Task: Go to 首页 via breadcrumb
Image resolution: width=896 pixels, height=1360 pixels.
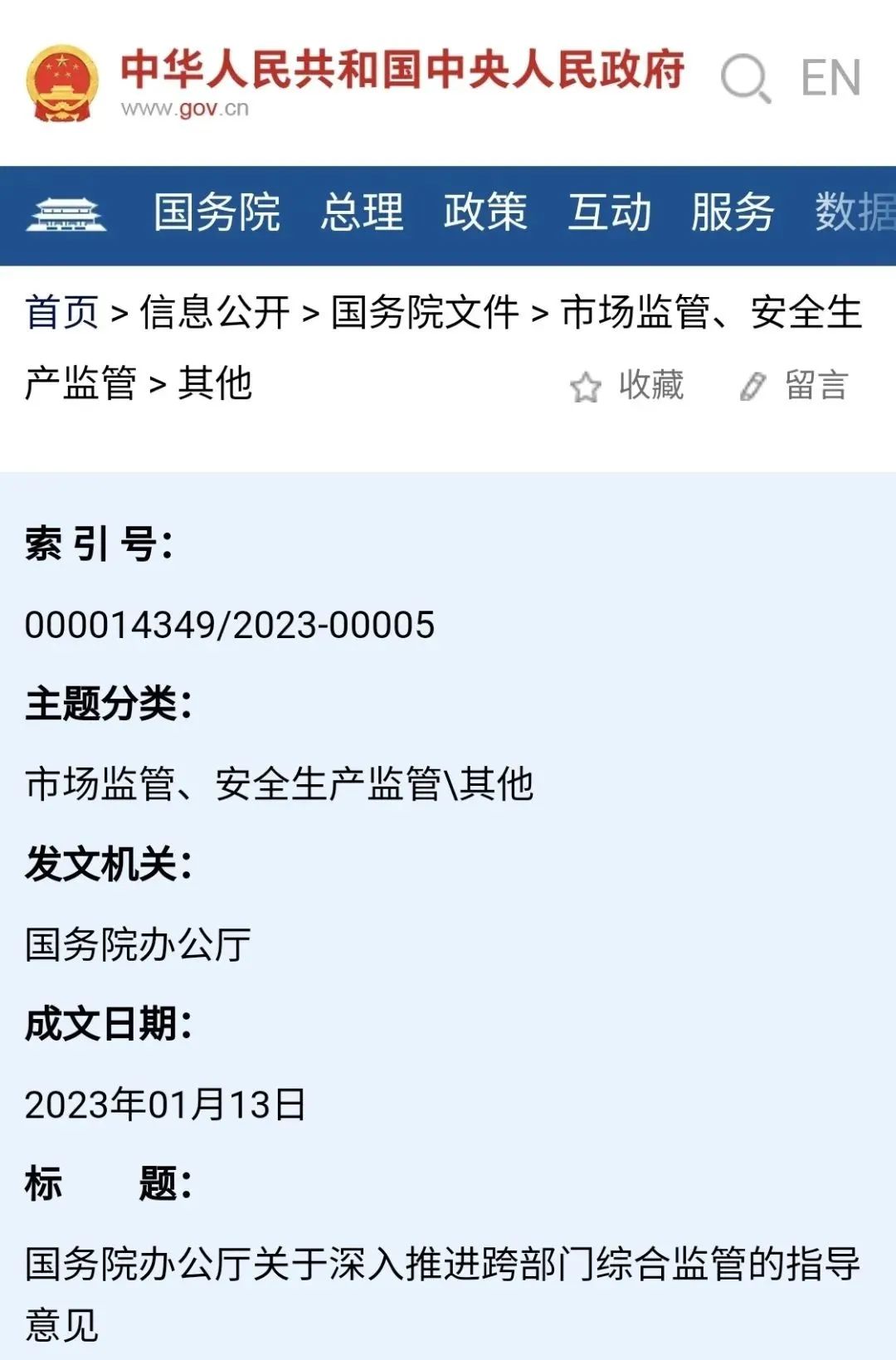Action: [62, 313]
